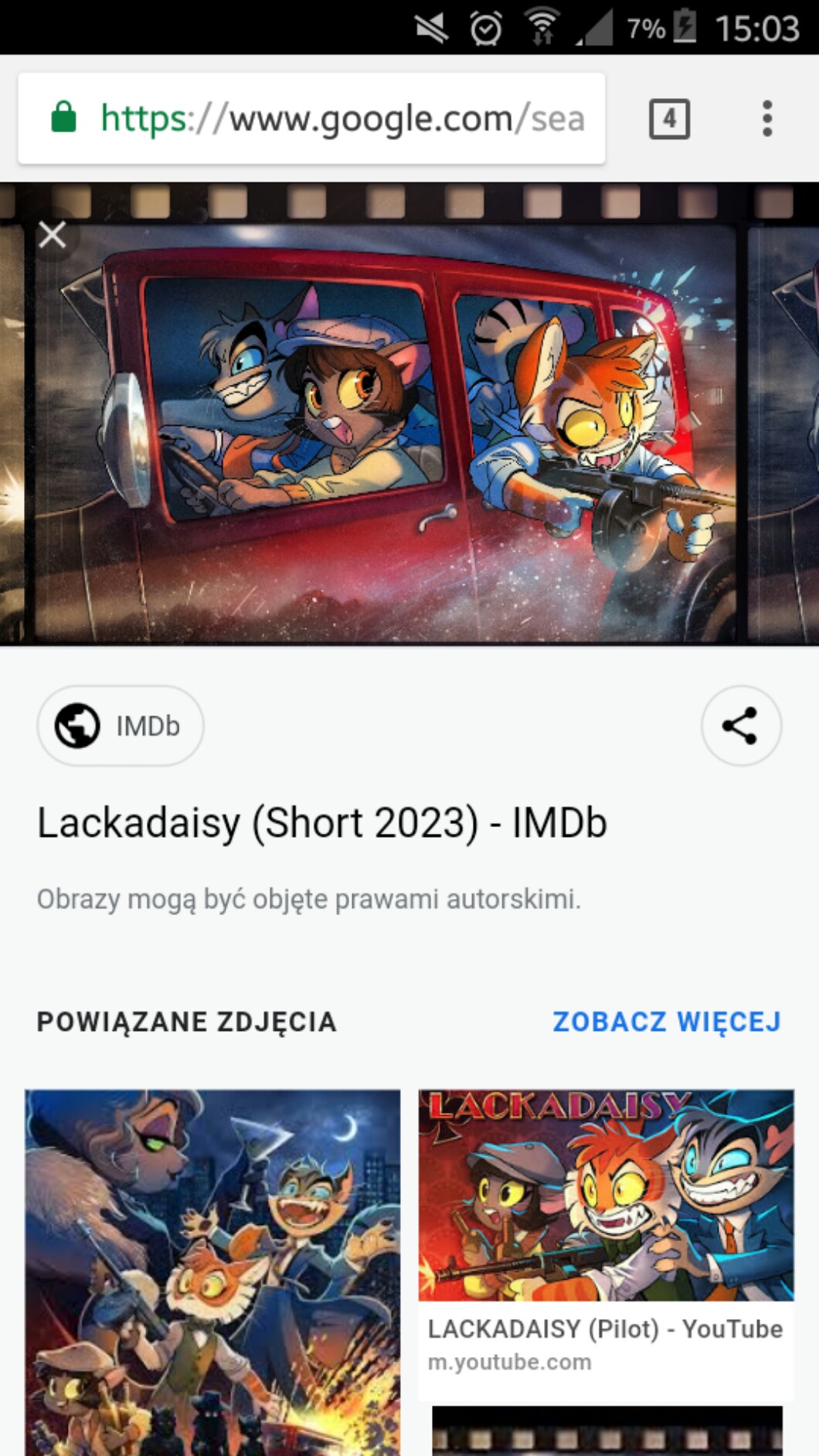
Task: Share this image
Action: 741,726
